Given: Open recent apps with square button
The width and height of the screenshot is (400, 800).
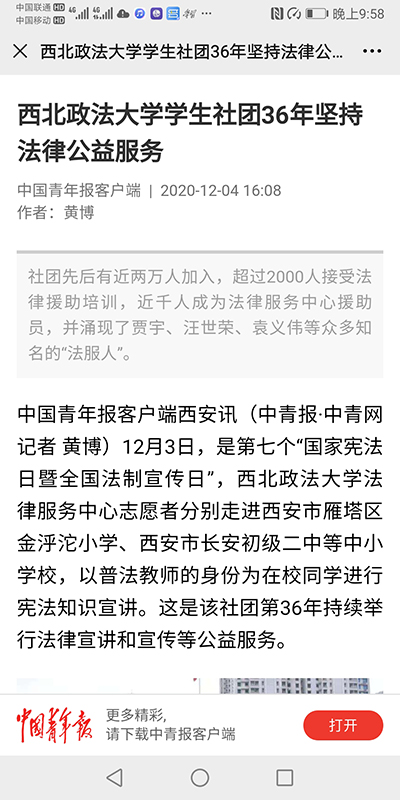Looking at the screenshot, I should (285, 778).
